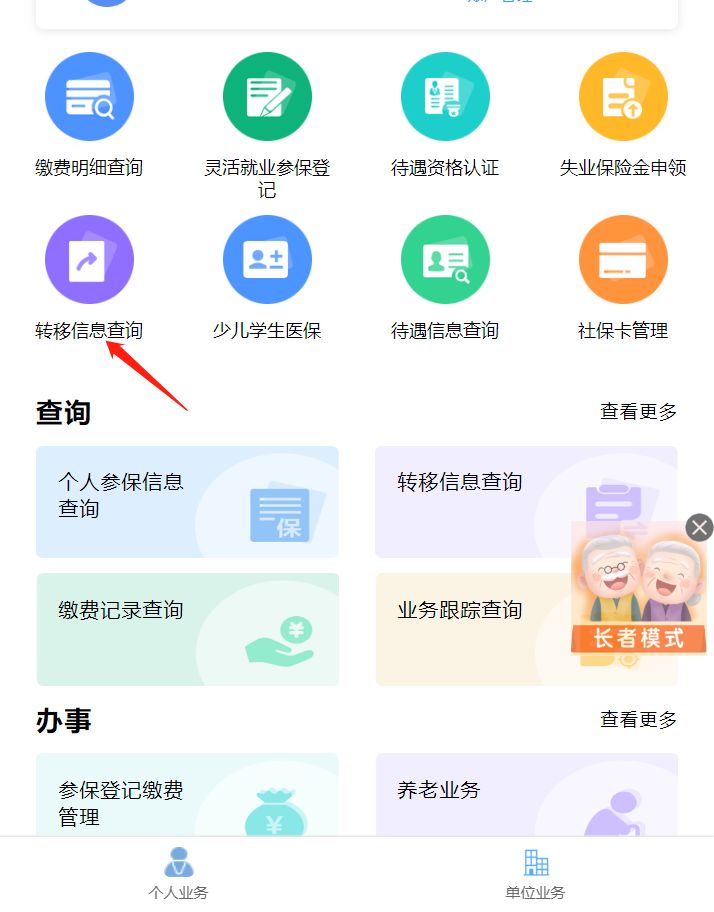Image resolution: width=714 pixels, height=912 pixels.
Task: Open the 缴费记录查询 card
Action: (187, 629)
